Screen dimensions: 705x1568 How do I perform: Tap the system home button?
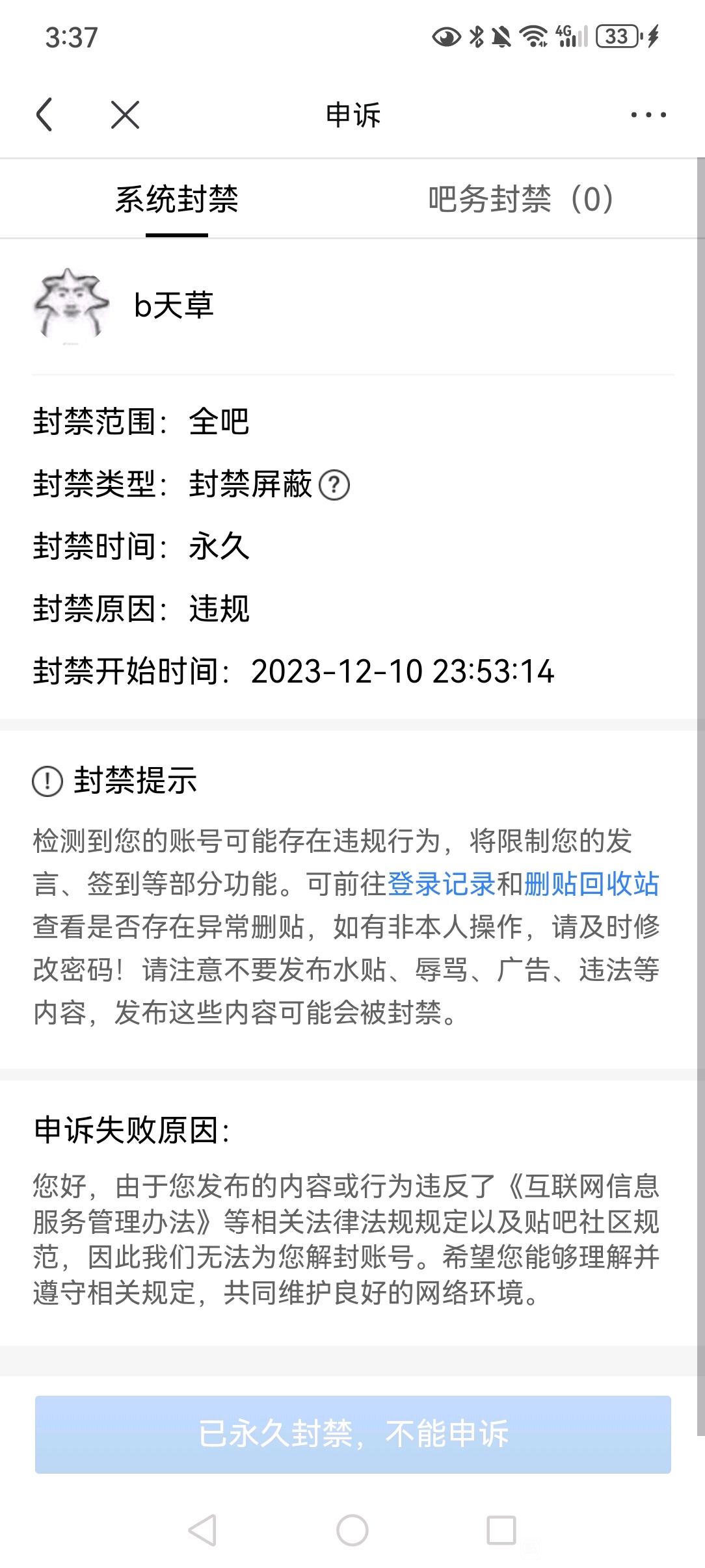pos(352,1530)
